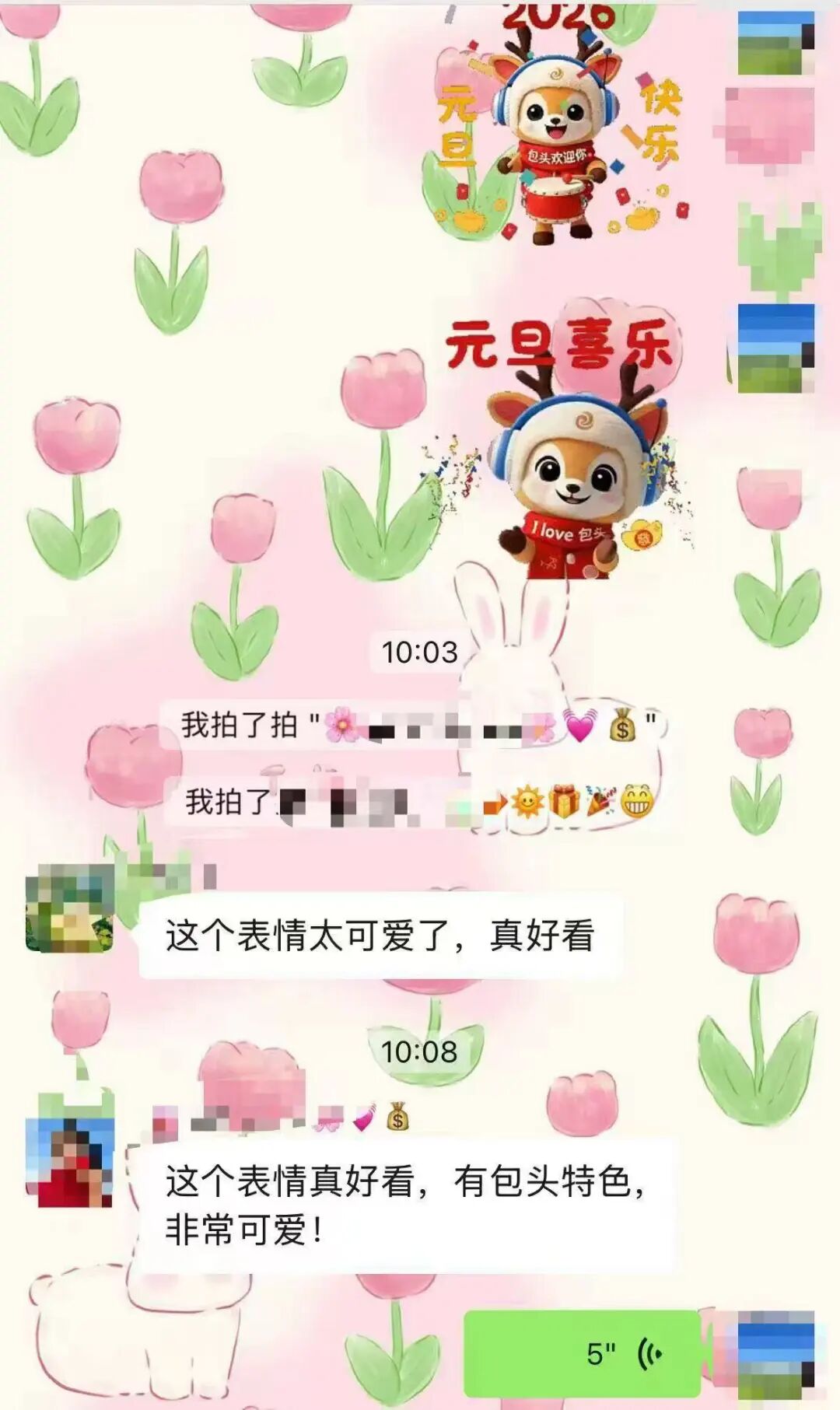Open avatar beside 有包头特色 message
Viewport: 840px width, 1410px height.
point(70,1163)
